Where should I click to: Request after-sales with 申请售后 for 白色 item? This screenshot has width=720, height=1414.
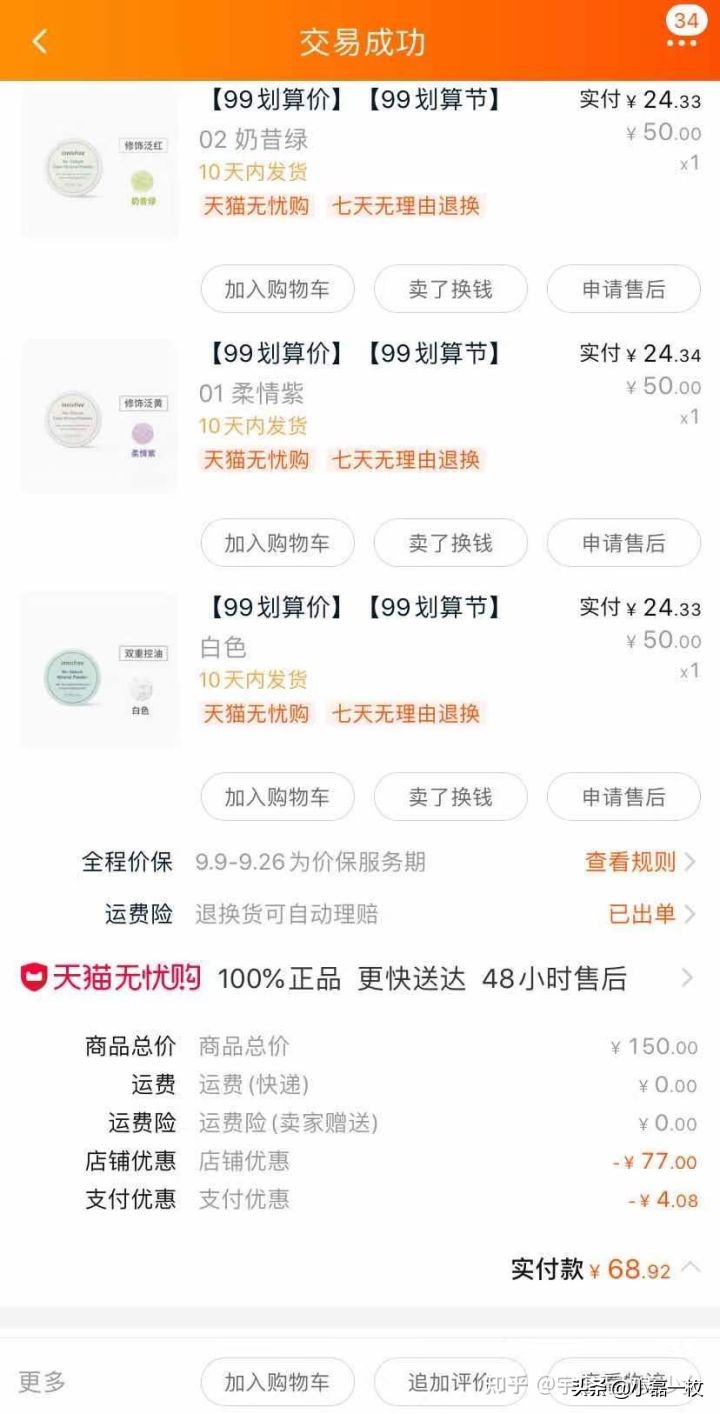tap(624, 797)
